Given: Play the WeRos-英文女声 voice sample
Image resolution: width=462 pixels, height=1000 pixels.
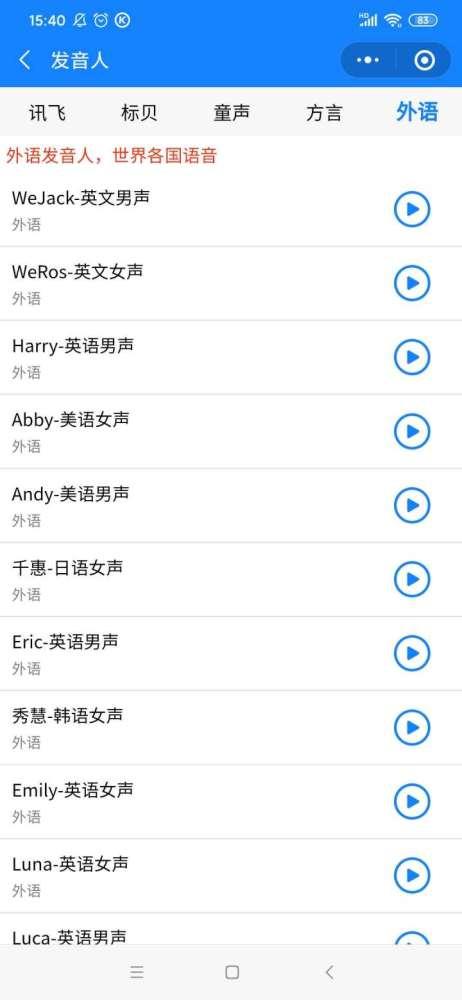Looking at the screenshot, I should pos(412,283).
